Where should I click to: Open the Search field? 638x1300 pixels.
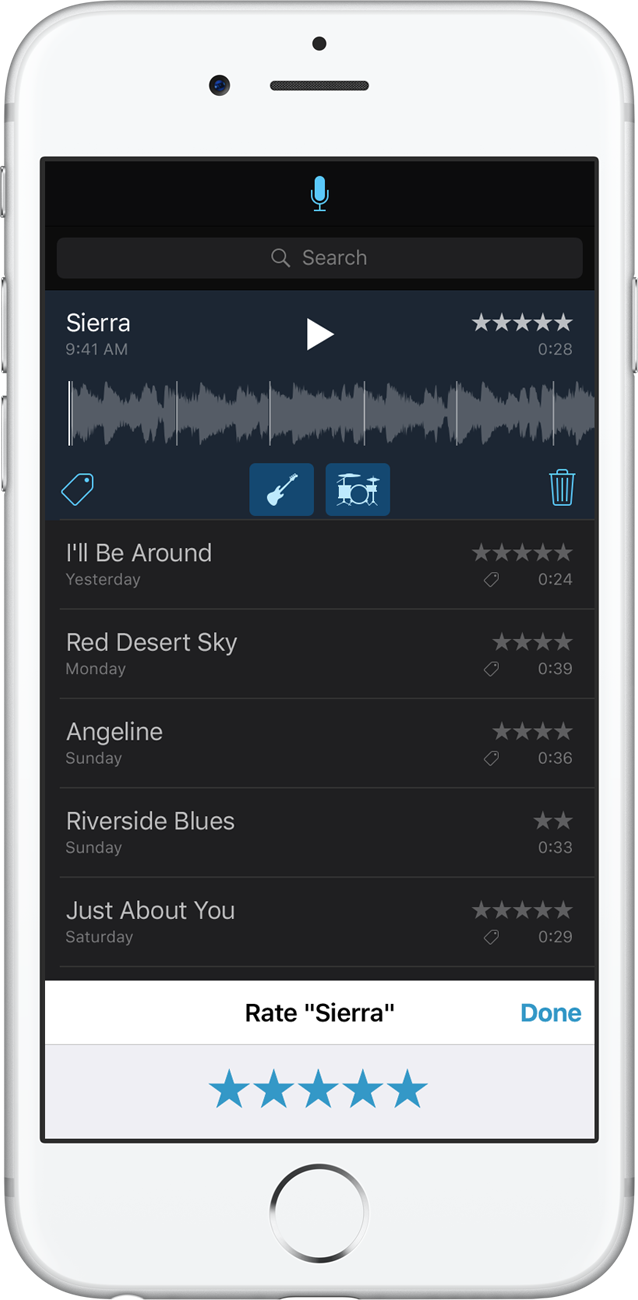point(319,258)
